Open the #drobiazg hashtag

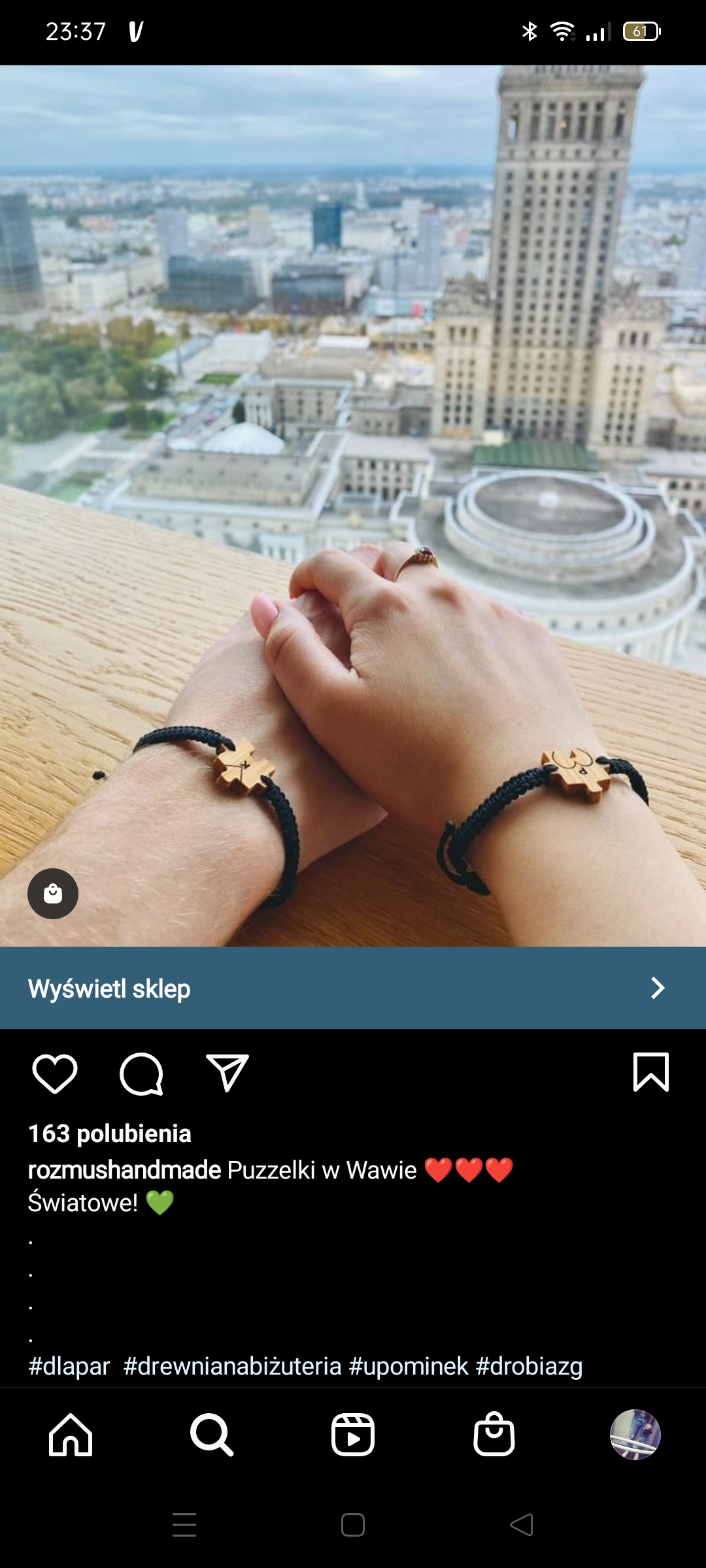tap(529, 1366)
